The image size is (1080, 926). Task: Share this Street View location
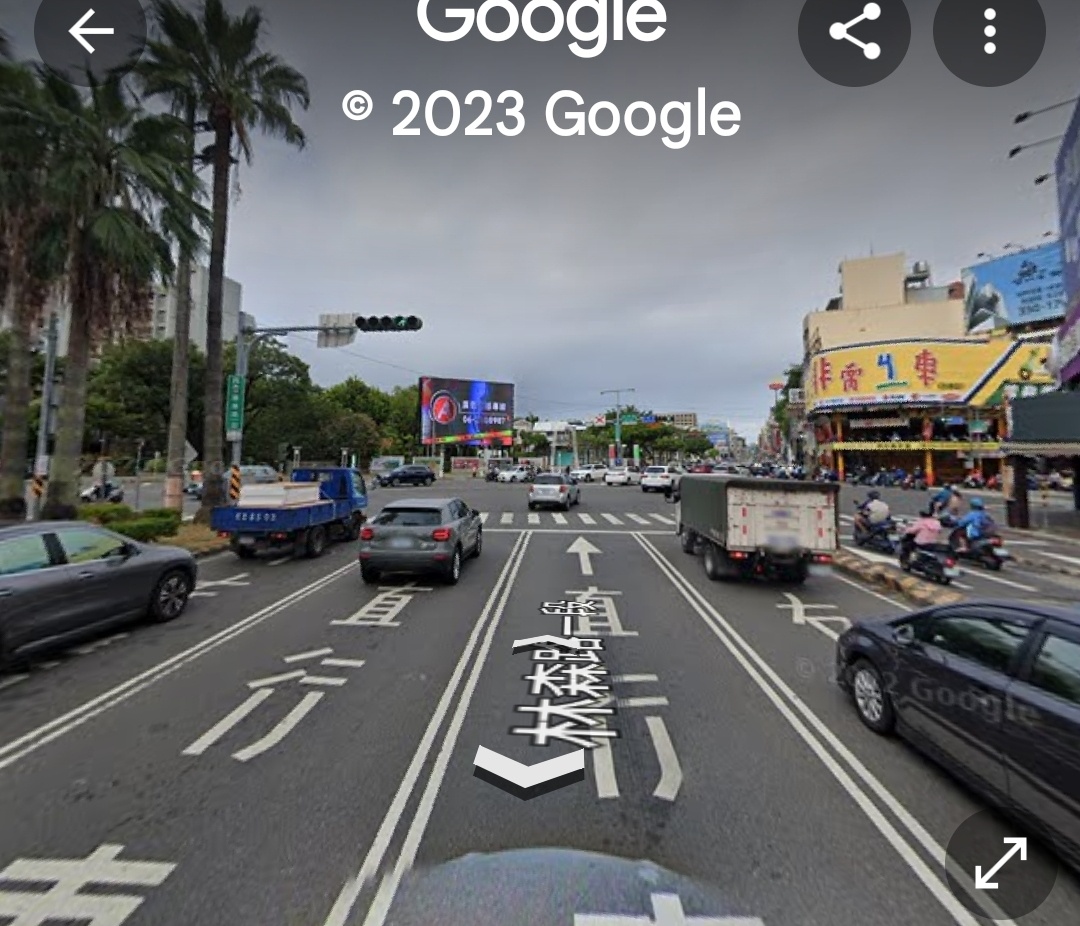[854, 31]
